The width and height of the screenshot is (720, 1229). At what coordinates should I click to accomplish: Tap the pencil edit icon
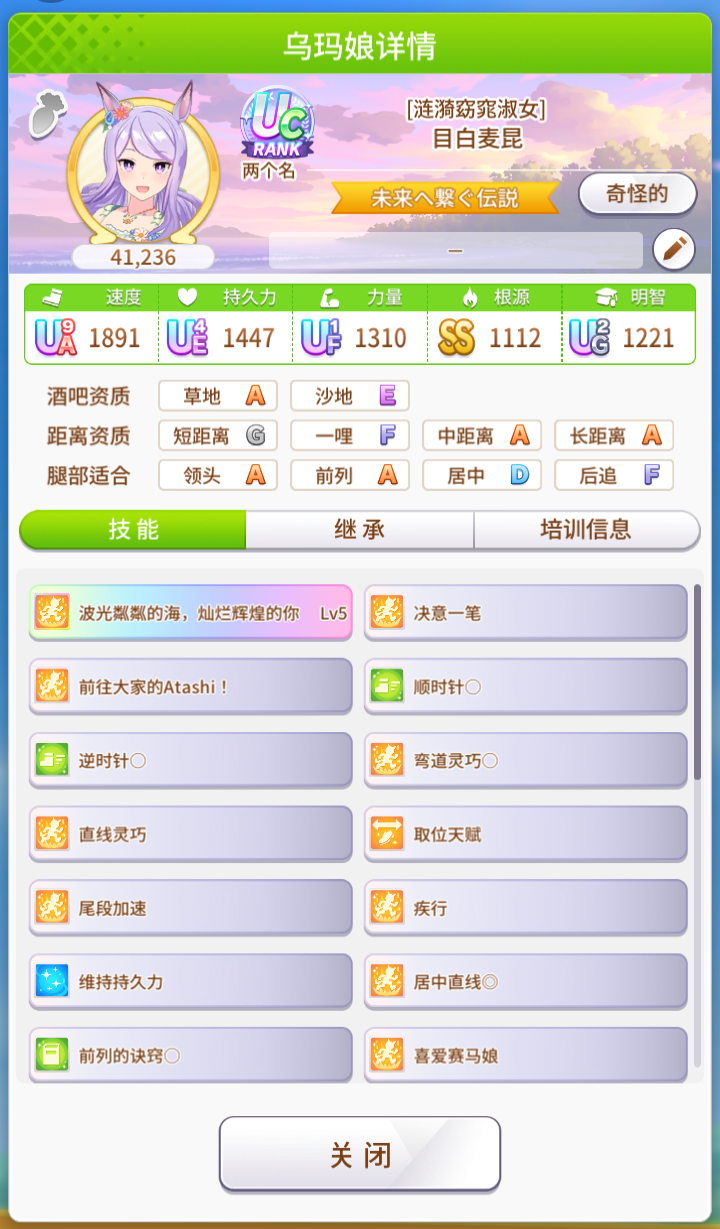tap(673, 250)
